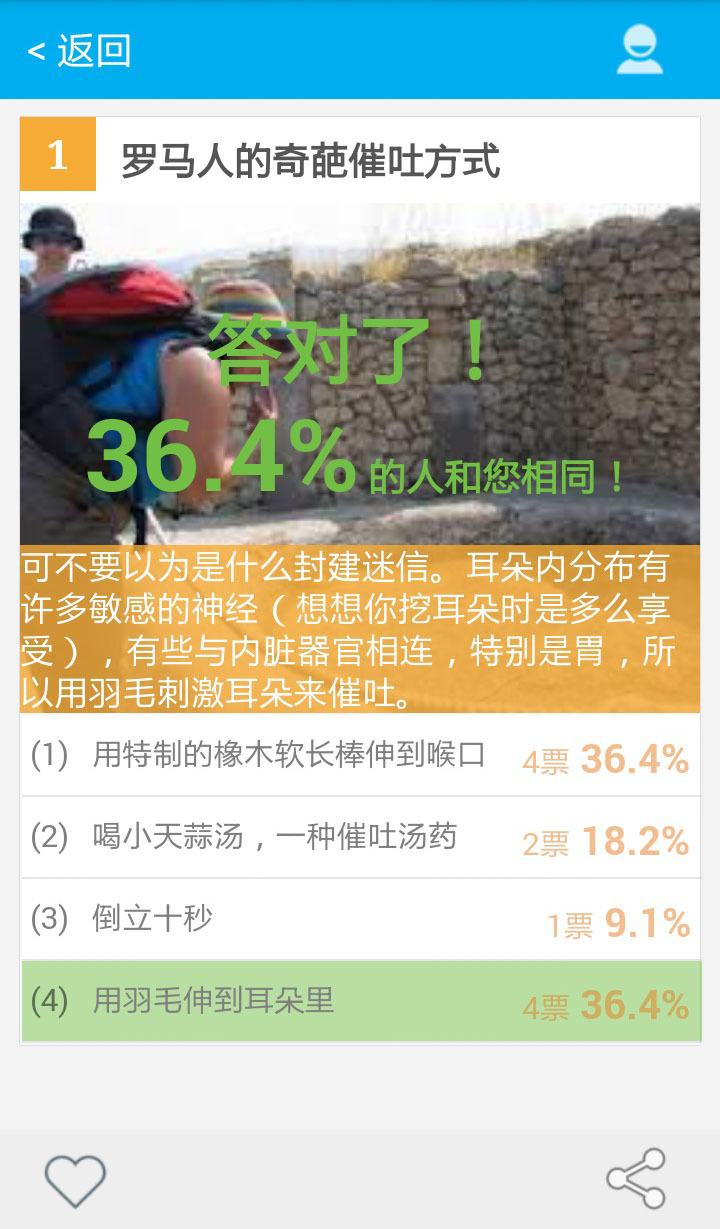
Task: Share this quiz question
Action: (x=636, y=1178)
